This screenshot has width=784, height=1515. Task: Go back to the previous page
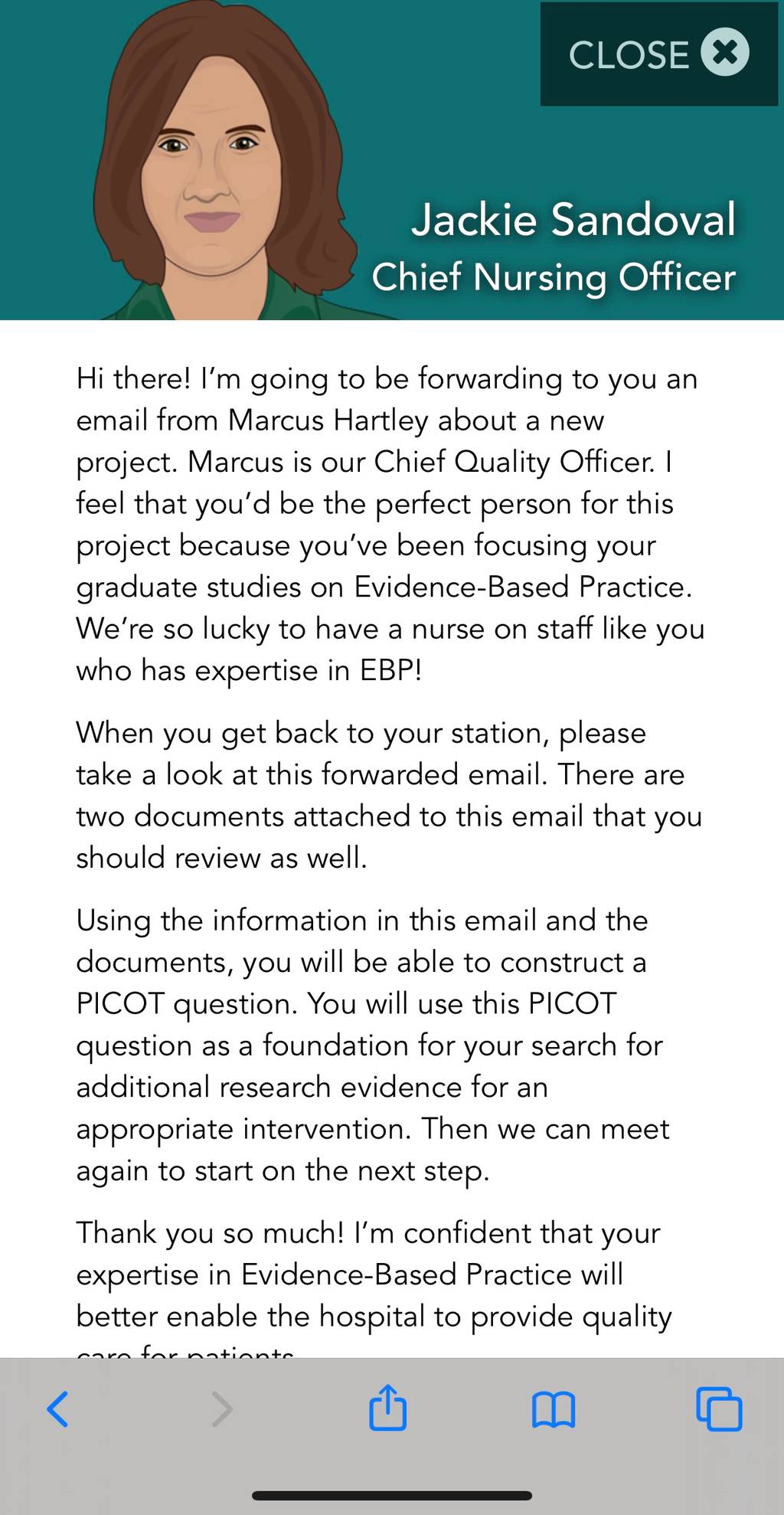pyautogui.click(x=58, y=1409)
